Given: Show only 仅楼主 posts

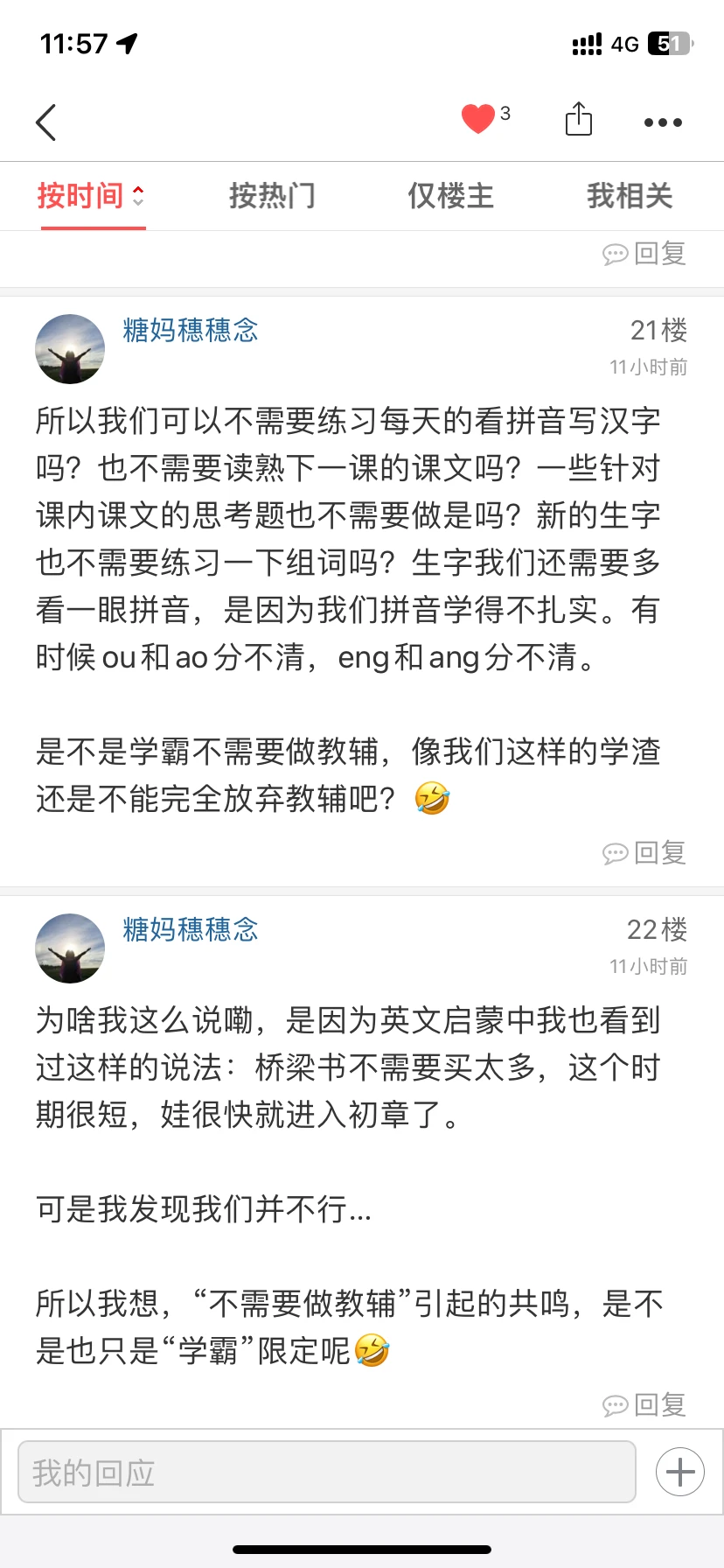Looking at the screenshot, I should pos(450,196).
